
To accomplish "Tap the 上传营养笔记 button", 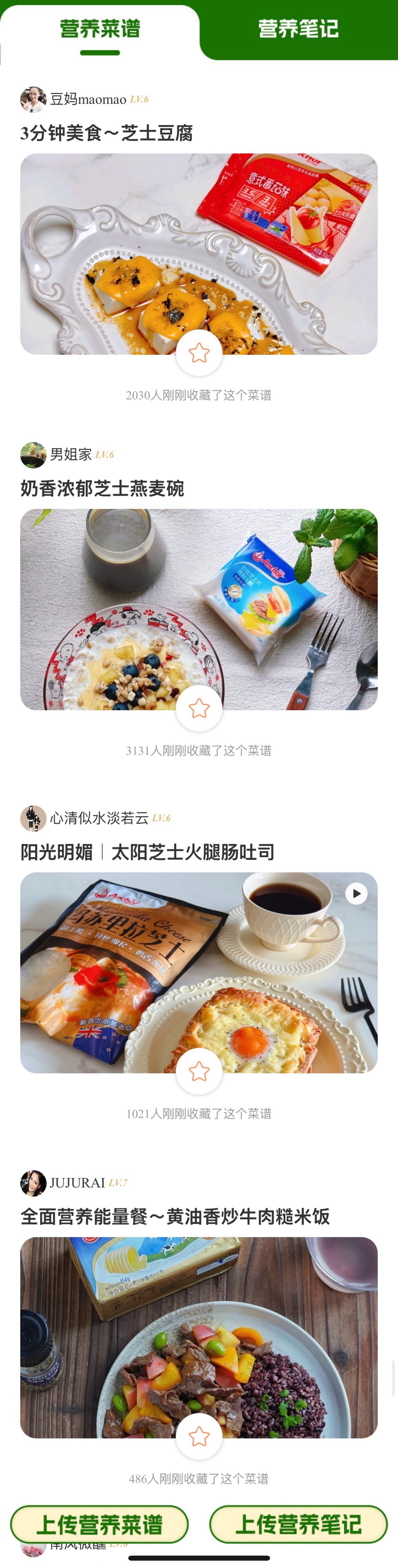I will click(298, 1525).
